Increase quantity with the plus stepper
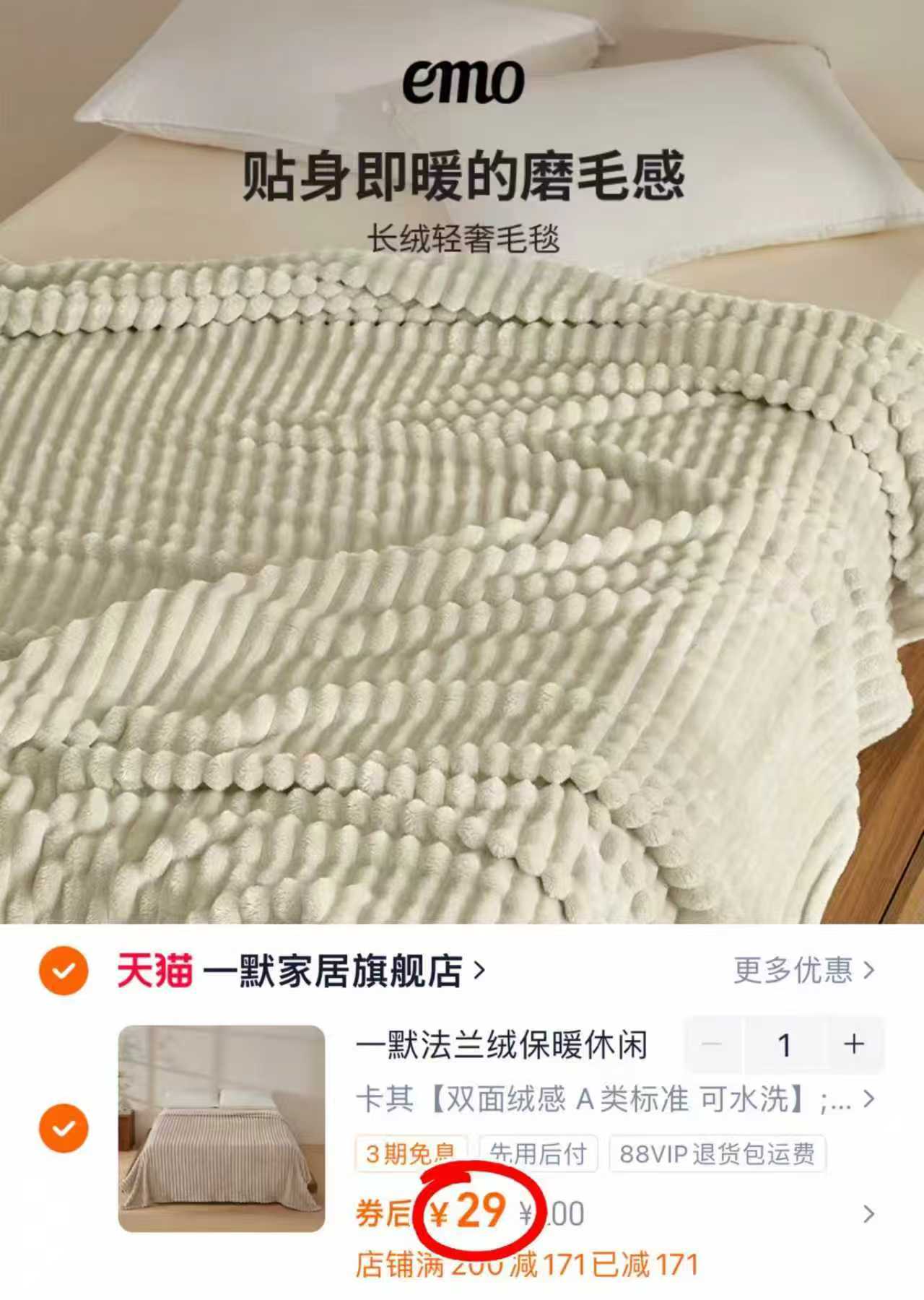924x1300 pixels. tap(853, 1045)
